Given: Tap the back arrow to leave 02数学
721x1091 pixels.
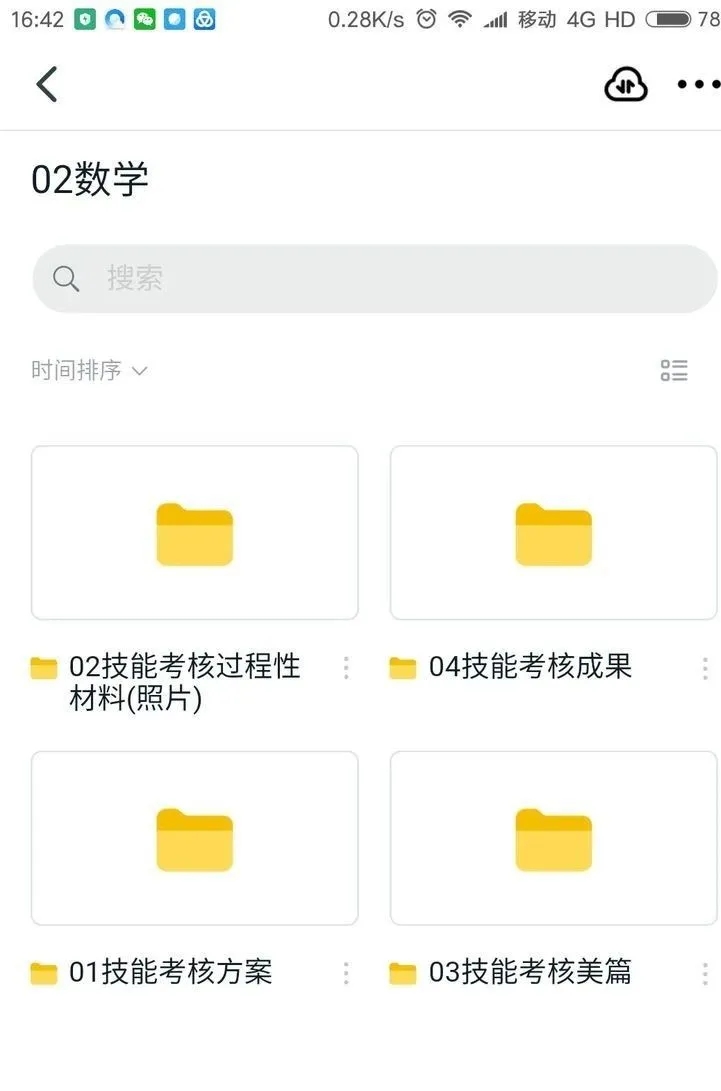Looking at the screenshot, I should 47,84.
